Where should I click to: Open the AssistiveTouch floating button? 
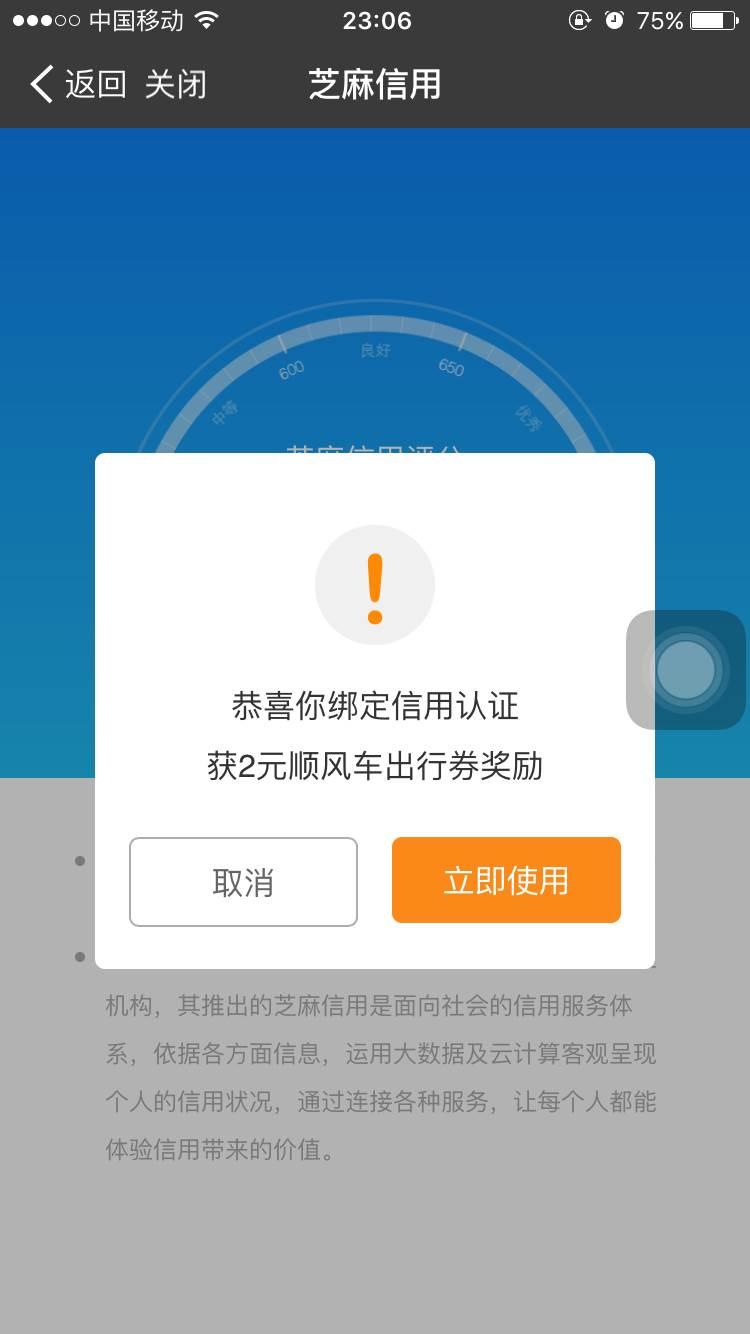tap(686, 669)
